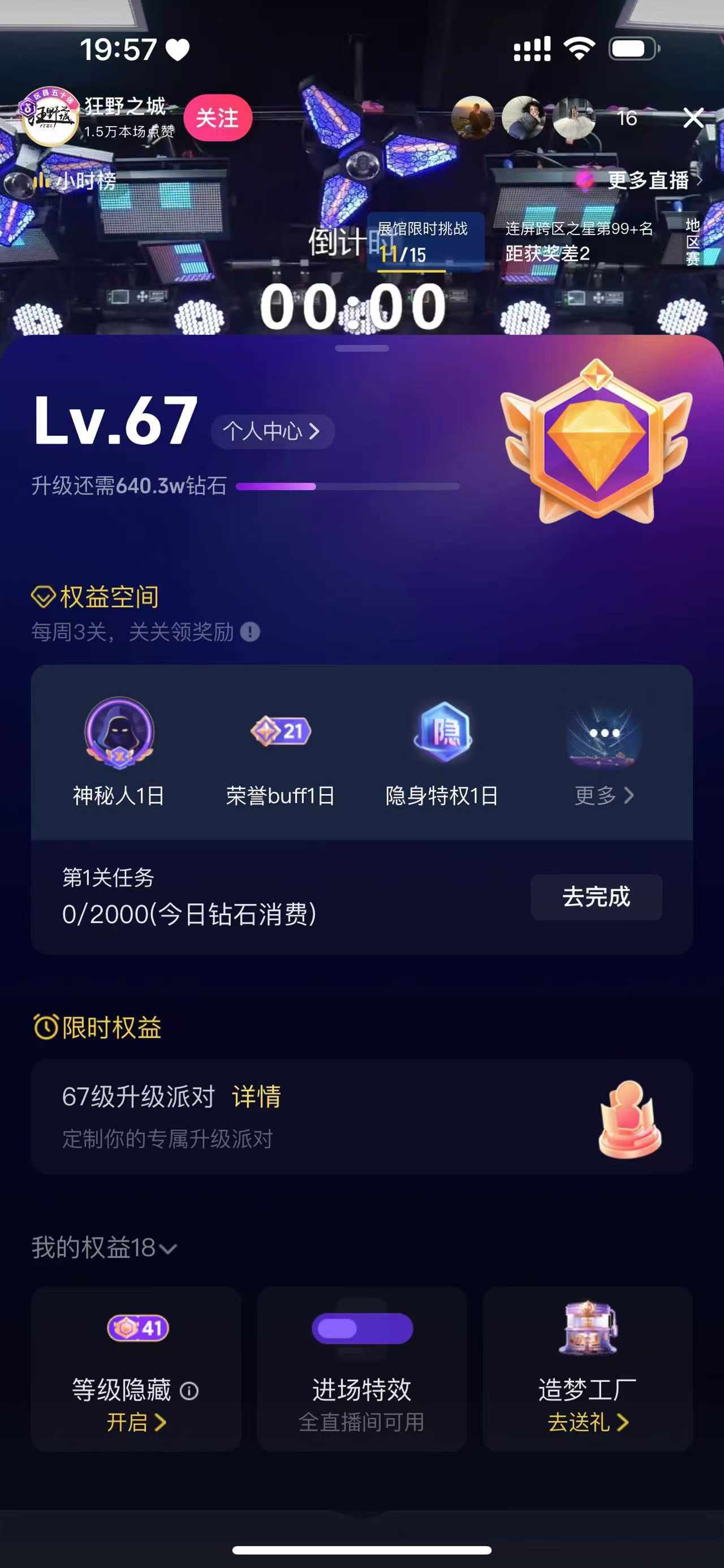724x1568 pixels.
Task: Tap 去完成 for 第1关任务
Action: click(x=596, y=896)
